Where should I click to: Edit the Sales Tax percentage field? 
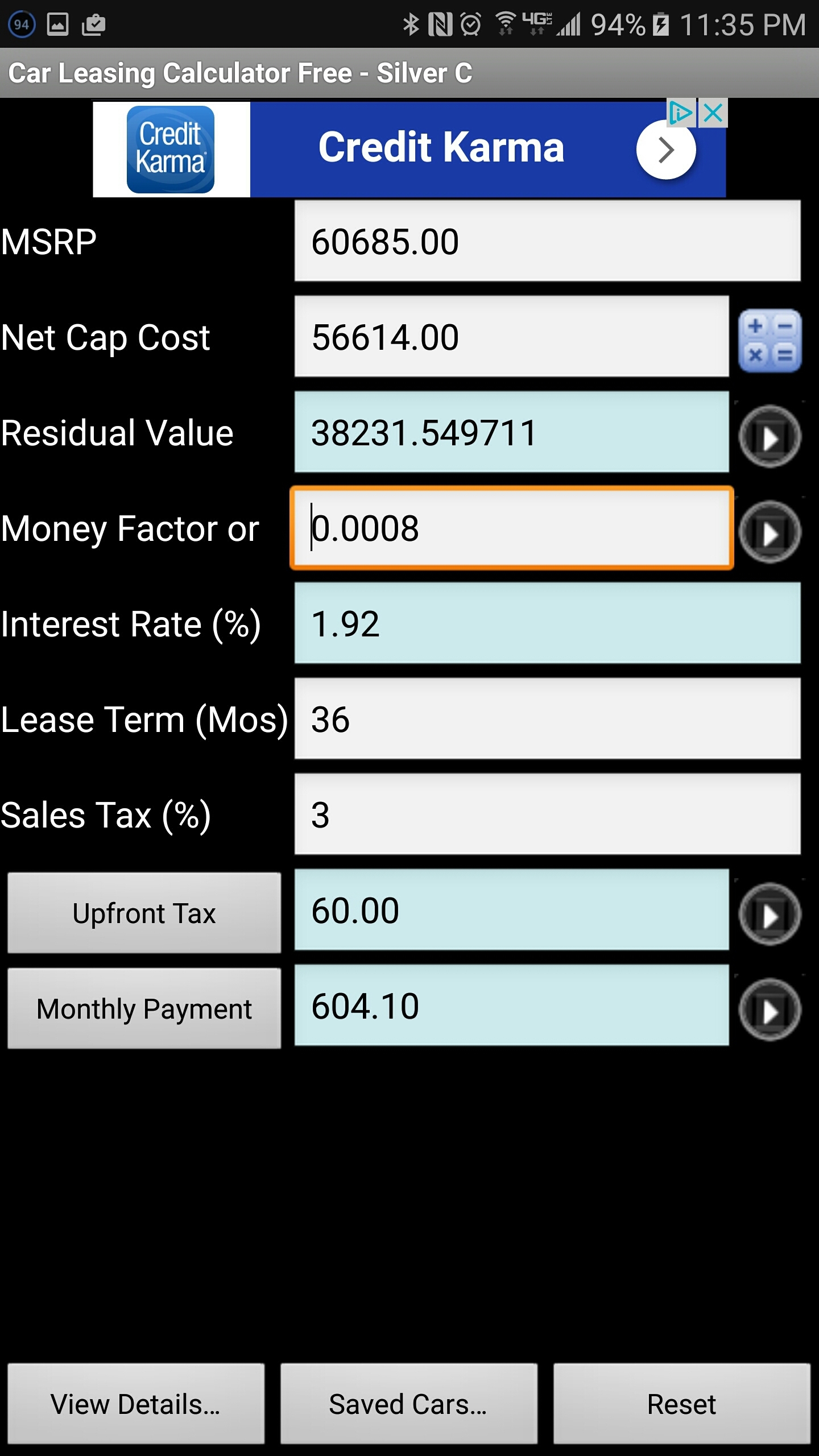click(547, 814)
